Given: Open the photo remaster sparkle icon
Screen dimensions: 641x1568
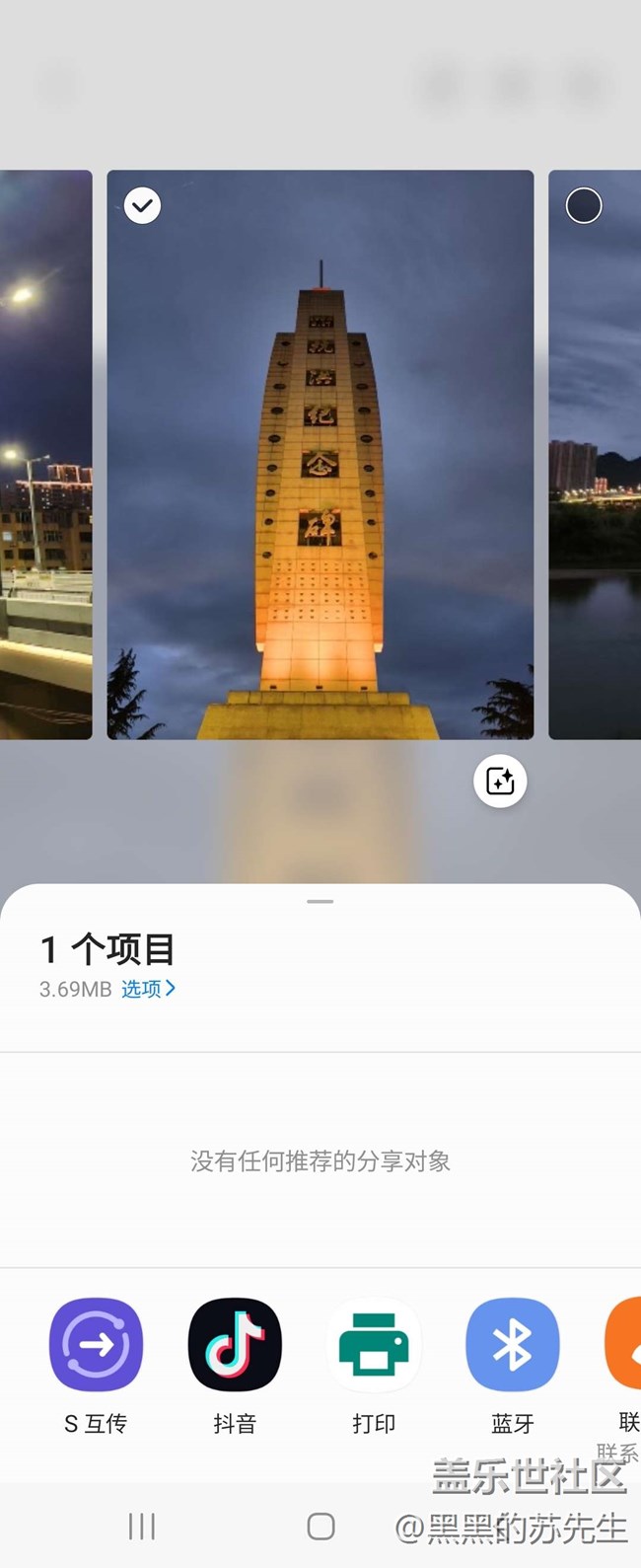Looking at the screenshot, I should [x=500, y=782].
